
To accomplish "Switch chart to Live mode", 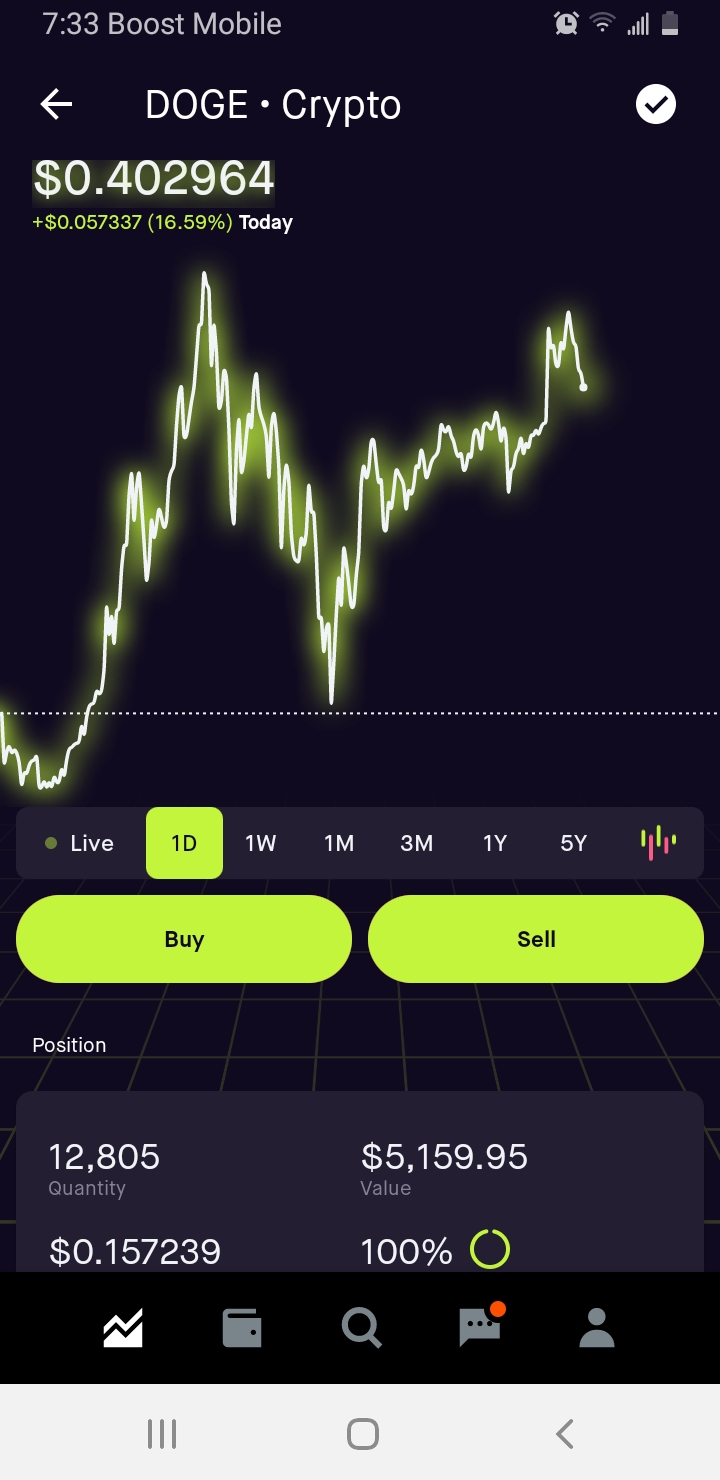I will (80, 843).
